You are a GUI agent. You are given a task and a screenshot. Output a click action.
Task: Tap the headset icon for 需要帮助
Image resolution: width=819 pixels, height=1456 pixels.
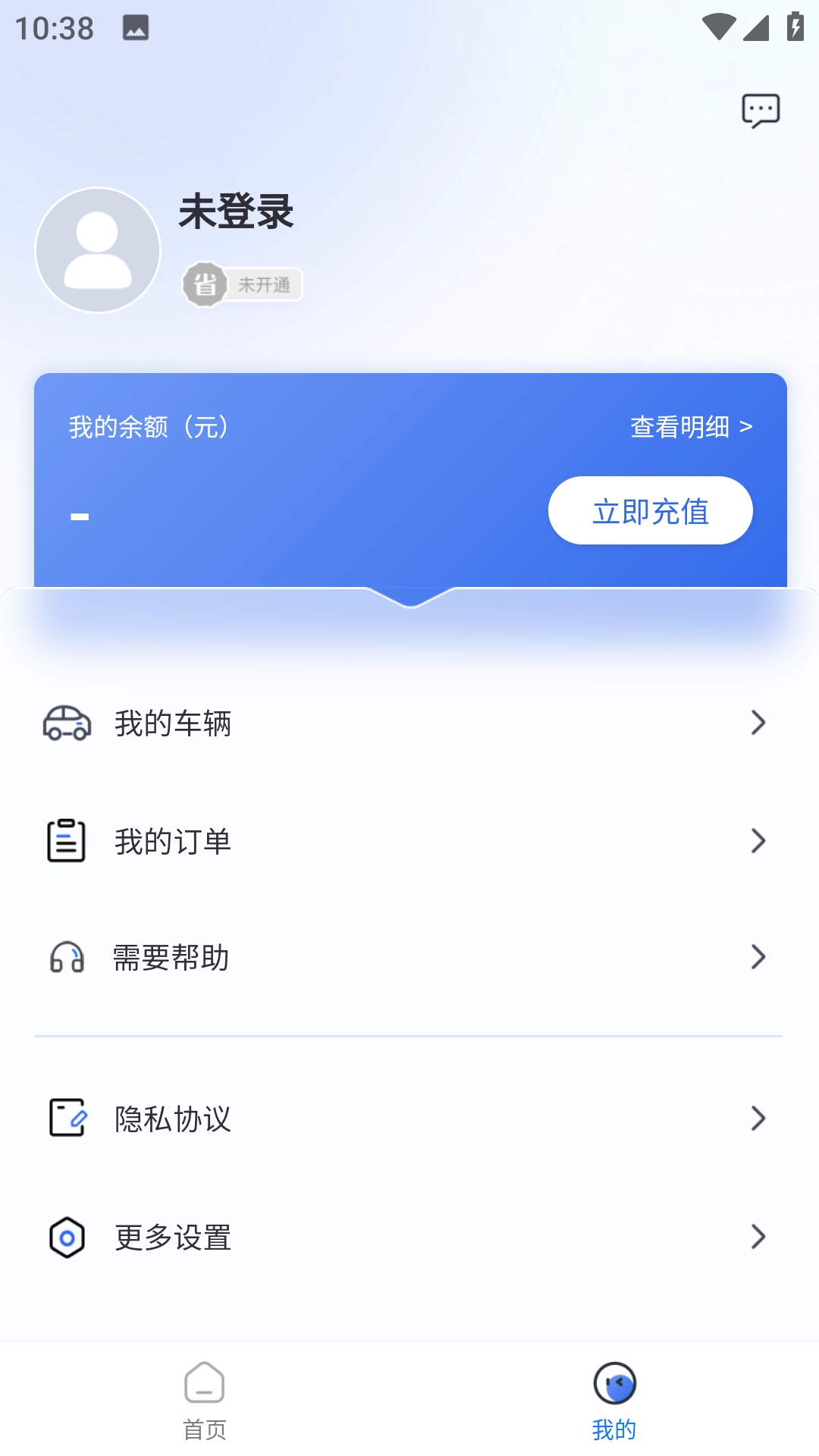(65, 957)
